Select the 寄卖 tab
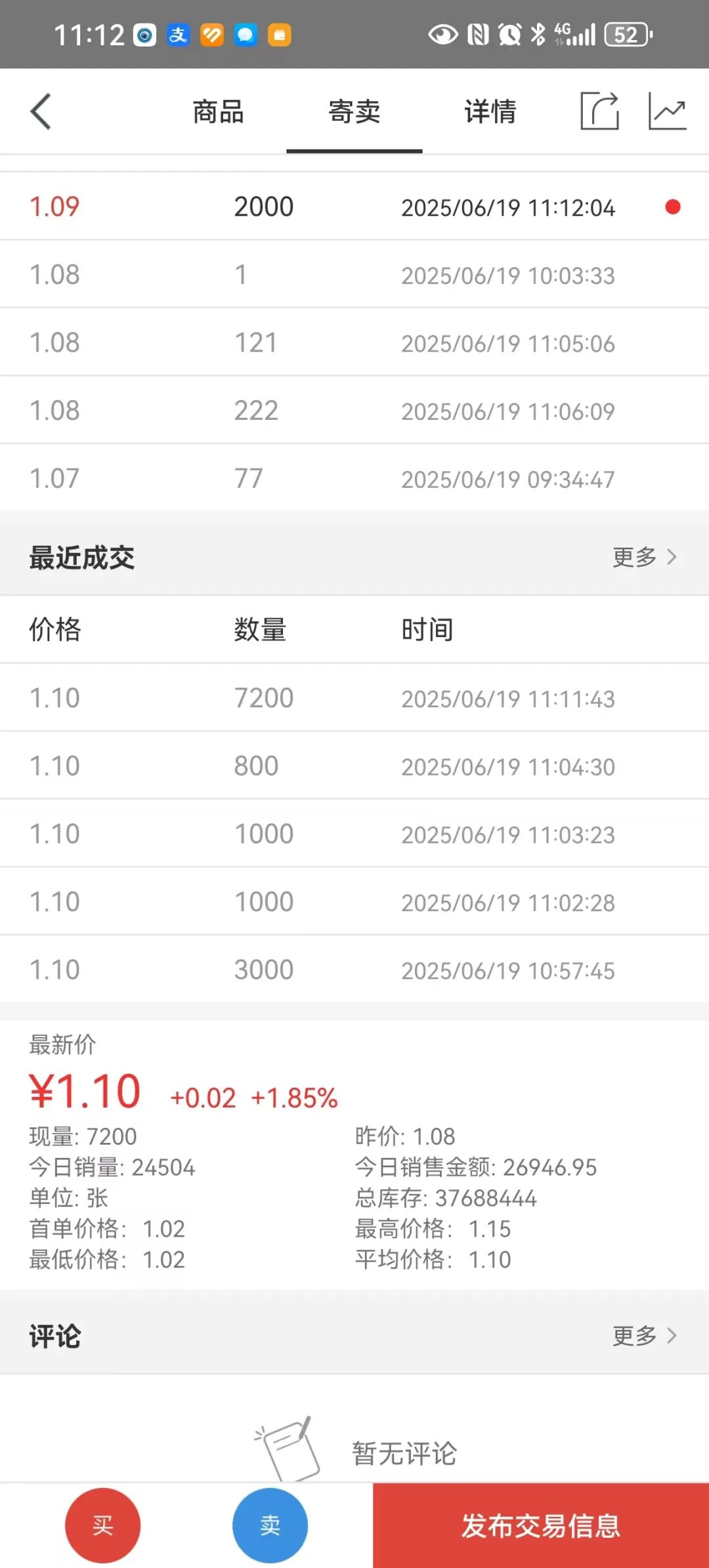The image size is (709, 1568). (x=354, y=112)
